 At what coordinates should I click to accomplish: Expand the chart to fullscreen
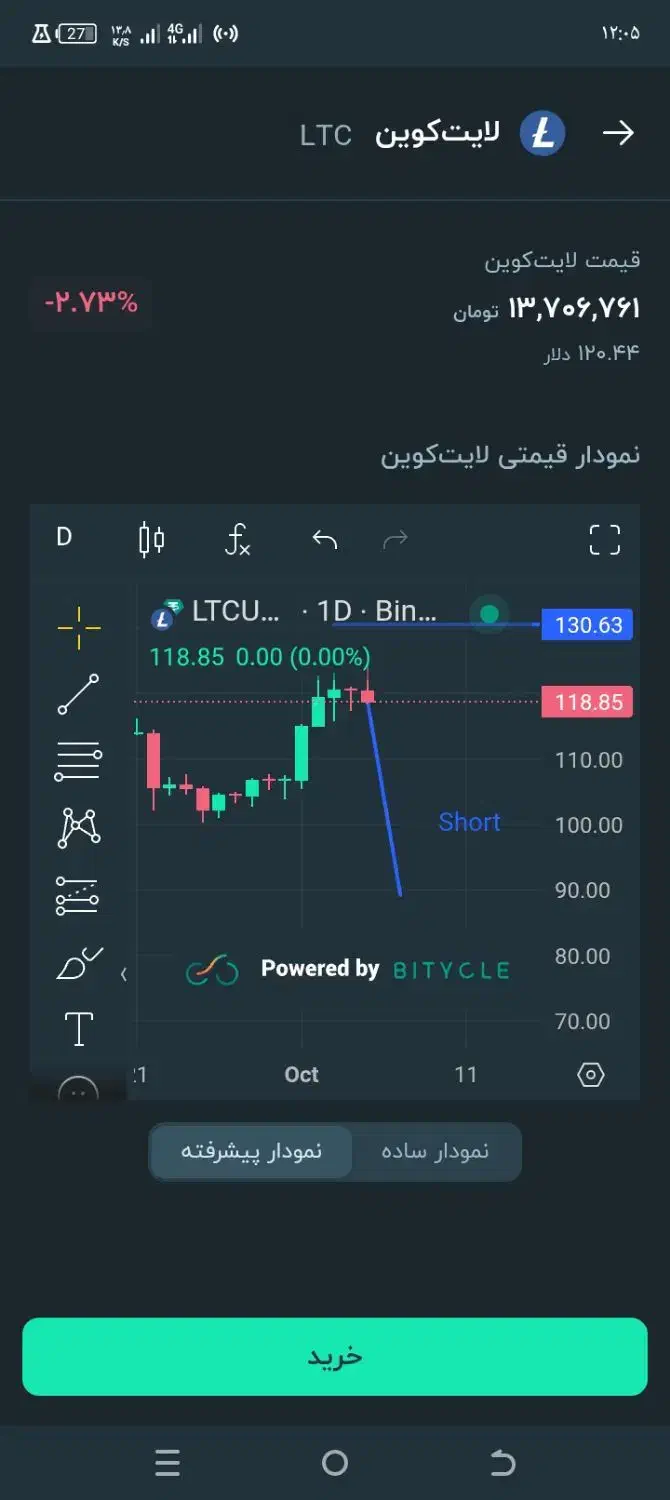605,540
